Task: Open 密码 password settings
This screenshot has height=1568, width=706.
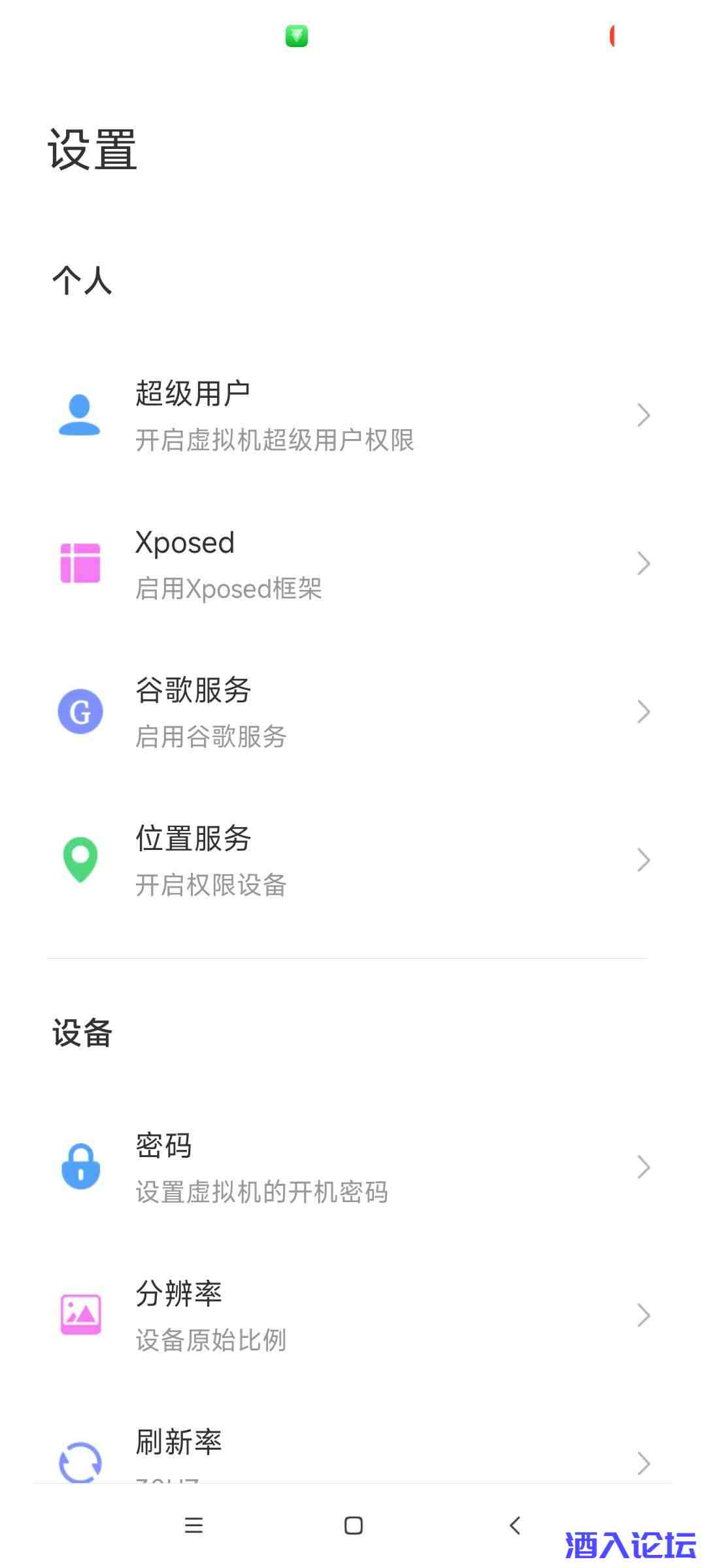Action: click(353, 1168)
